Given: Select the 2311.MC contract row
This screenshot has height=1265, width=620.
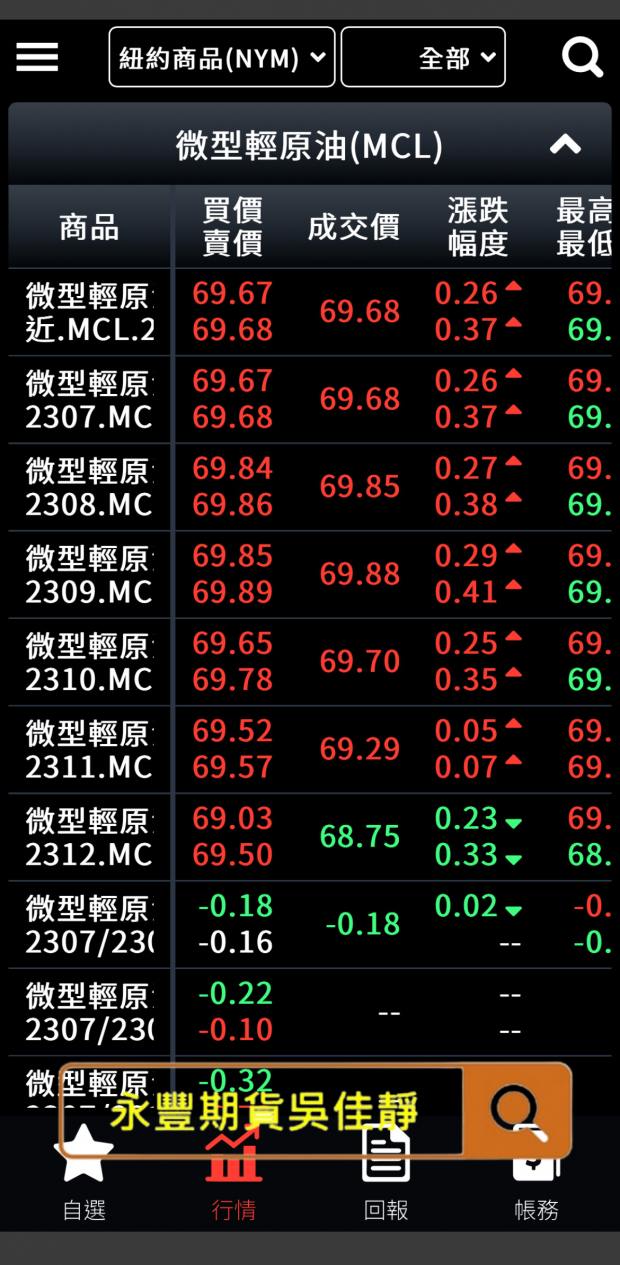Looking at the screenshot, I should (x=310, y=749).
